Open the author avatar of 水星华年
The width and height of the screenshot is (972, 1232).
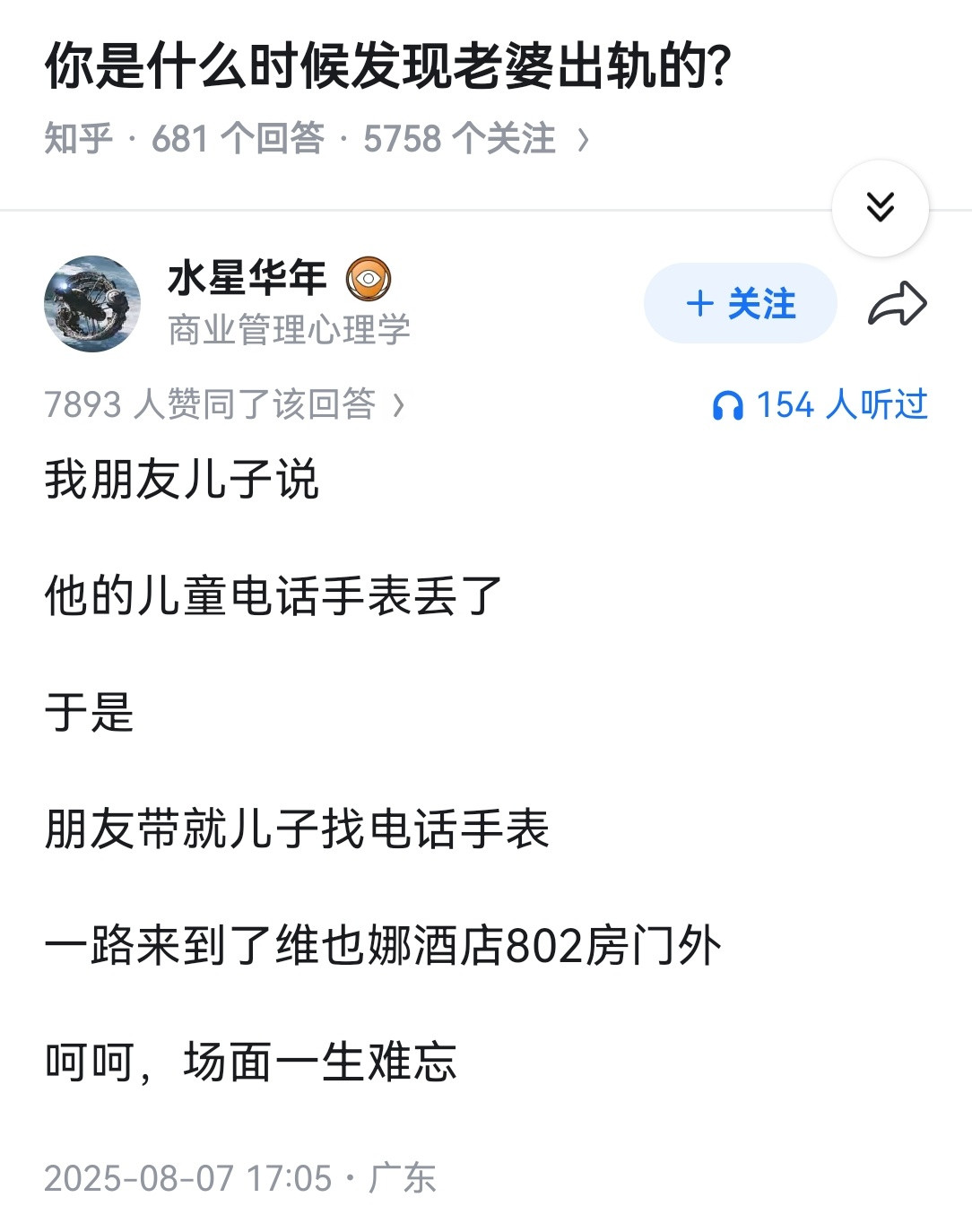(x=92, y=302)
